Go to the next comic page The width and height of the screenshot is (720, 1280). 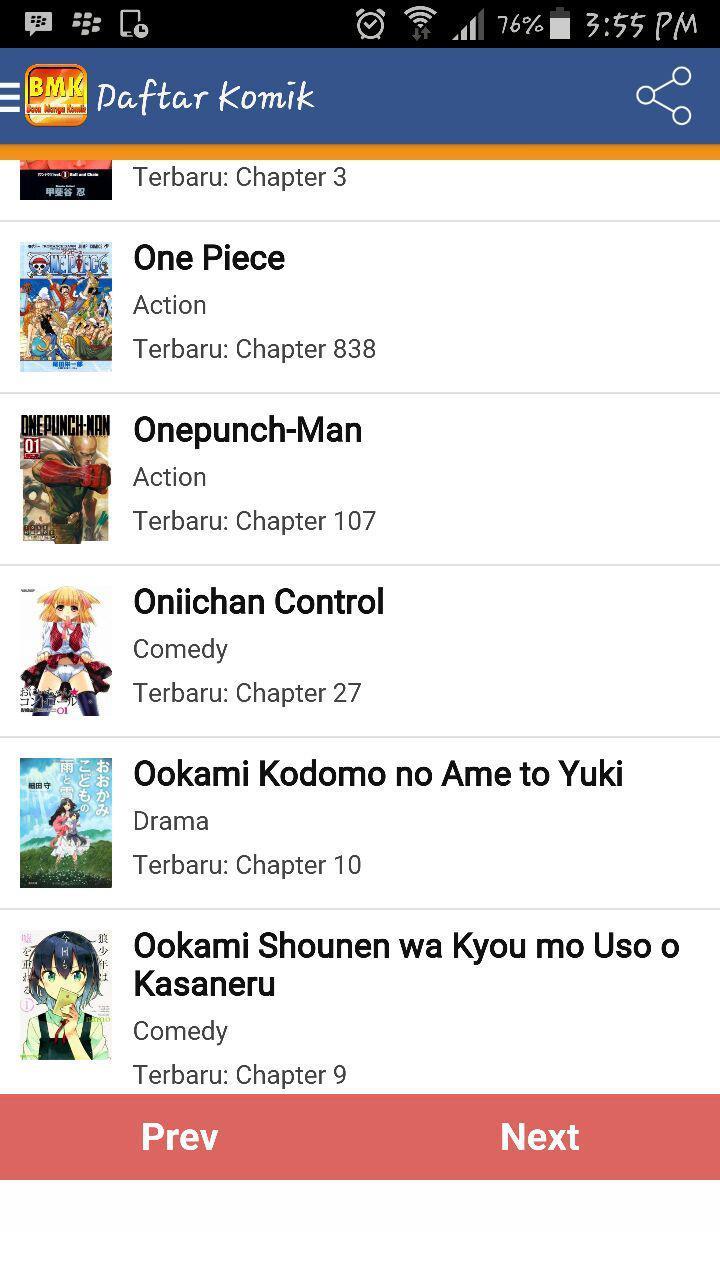(x=540, y=1137)
